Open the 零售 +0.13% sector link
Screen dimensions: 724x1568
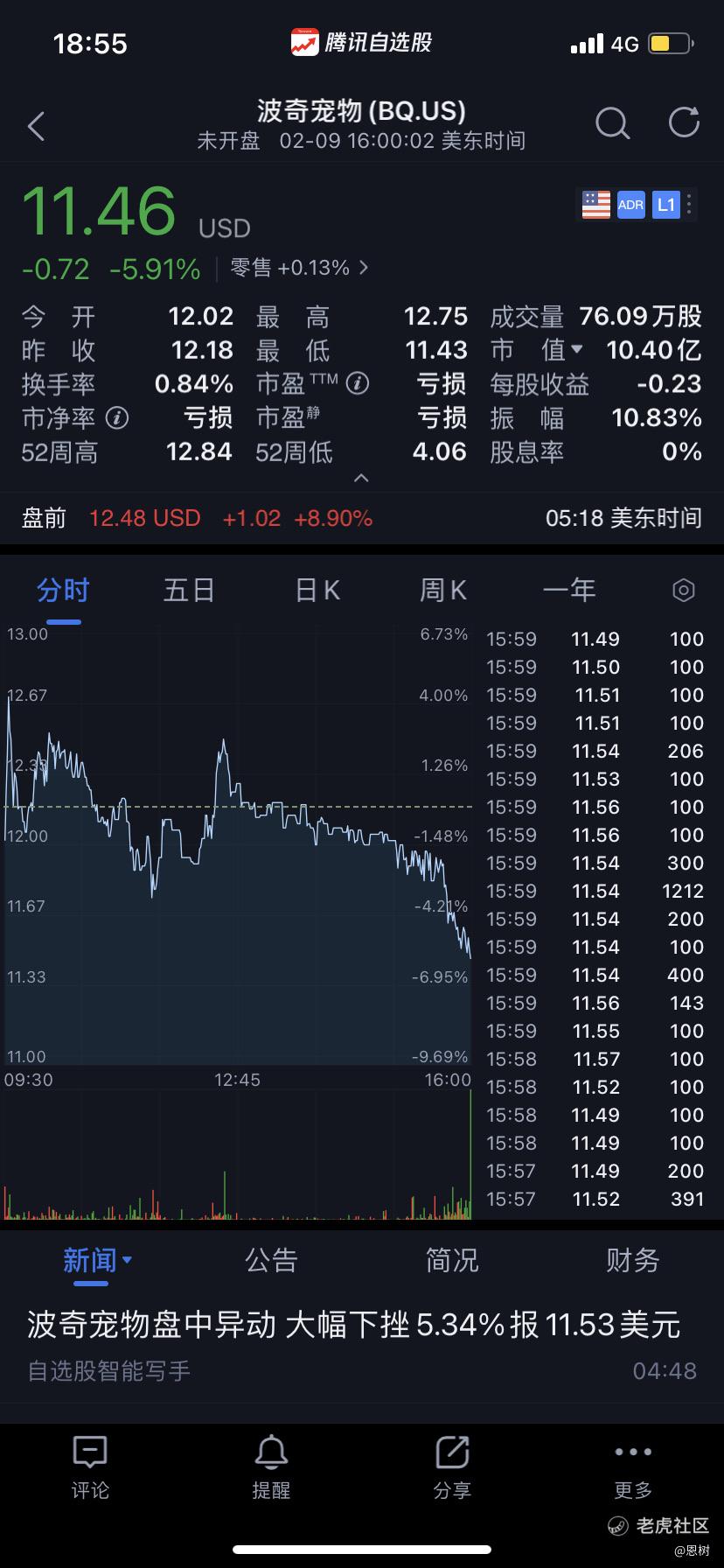[x=299, y=268]
